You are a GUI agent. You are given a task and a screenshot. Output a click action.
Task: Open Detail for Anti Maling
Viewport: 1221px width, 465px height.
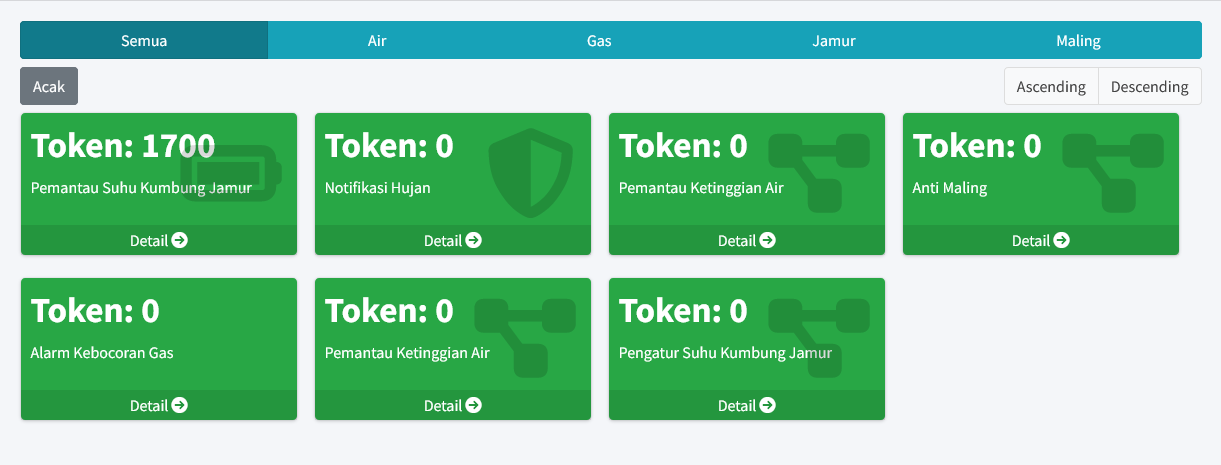[x=1041, y=240]
